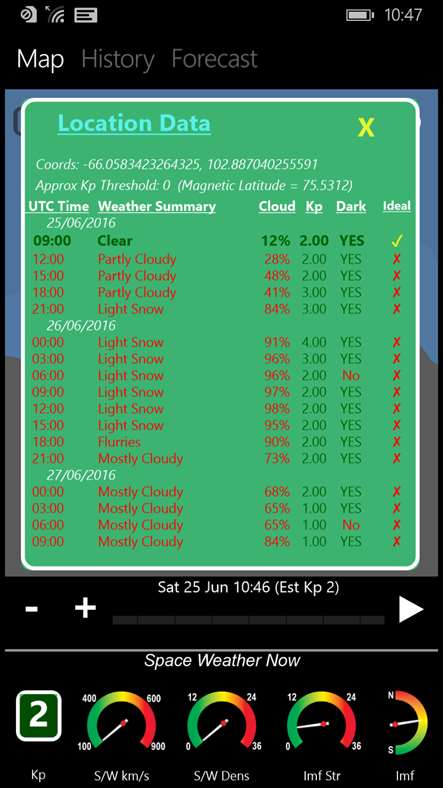Close the Location Data popup

[x=366, y=128]
